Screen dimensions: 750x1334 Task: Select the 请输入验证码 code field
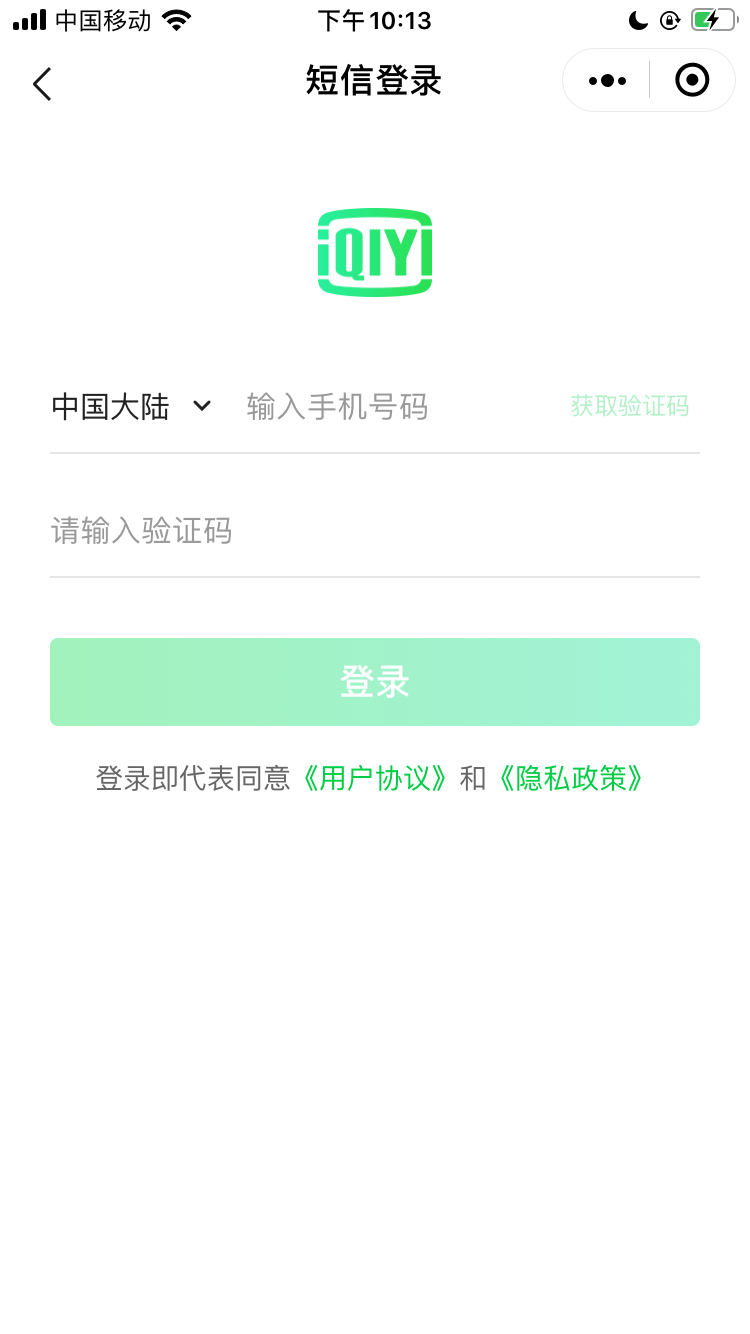(x=374, y=530)
